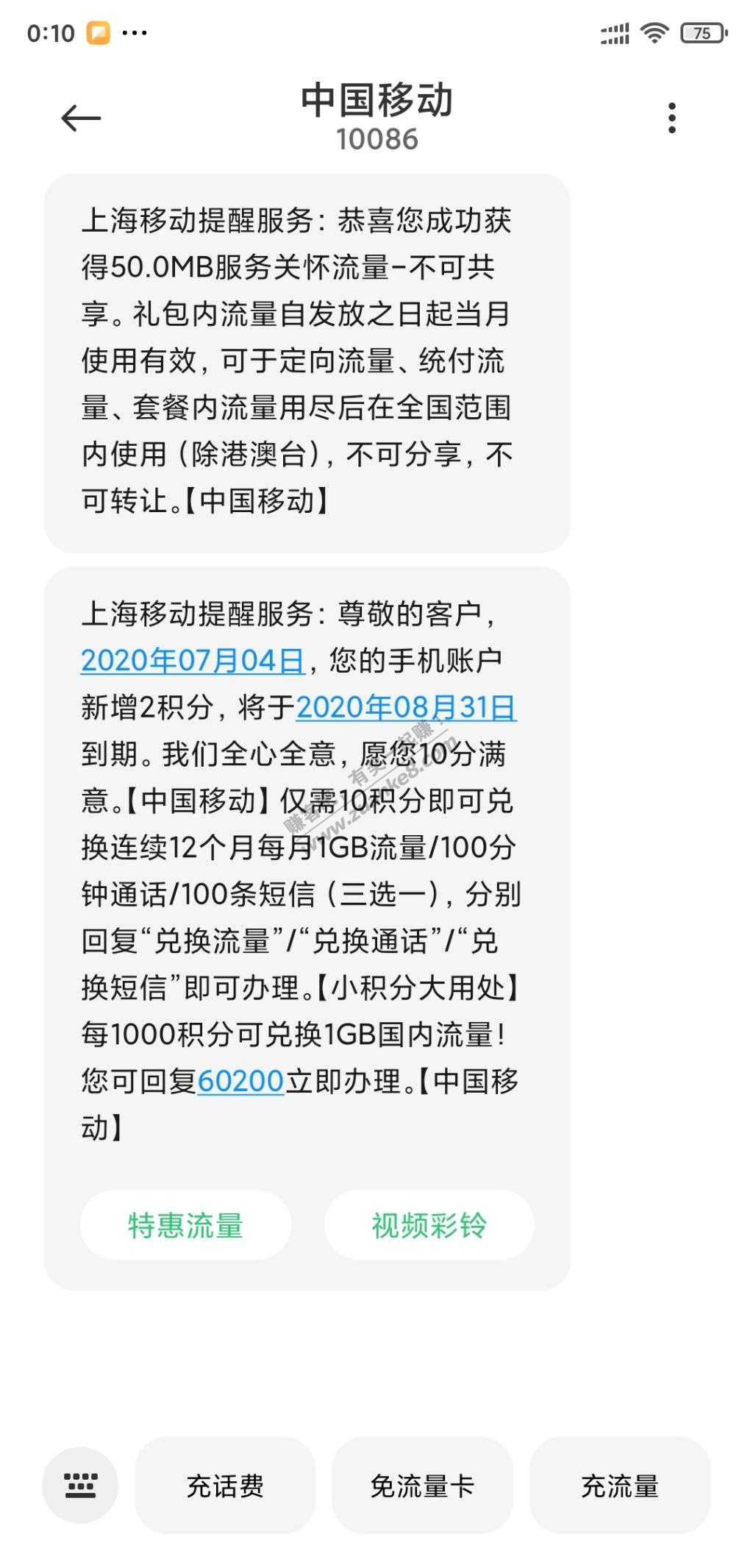The width and height of the screenshot is (753, 1568).
Task: Choose the 充流量 menu button
Action: (x=620, y=1486)
